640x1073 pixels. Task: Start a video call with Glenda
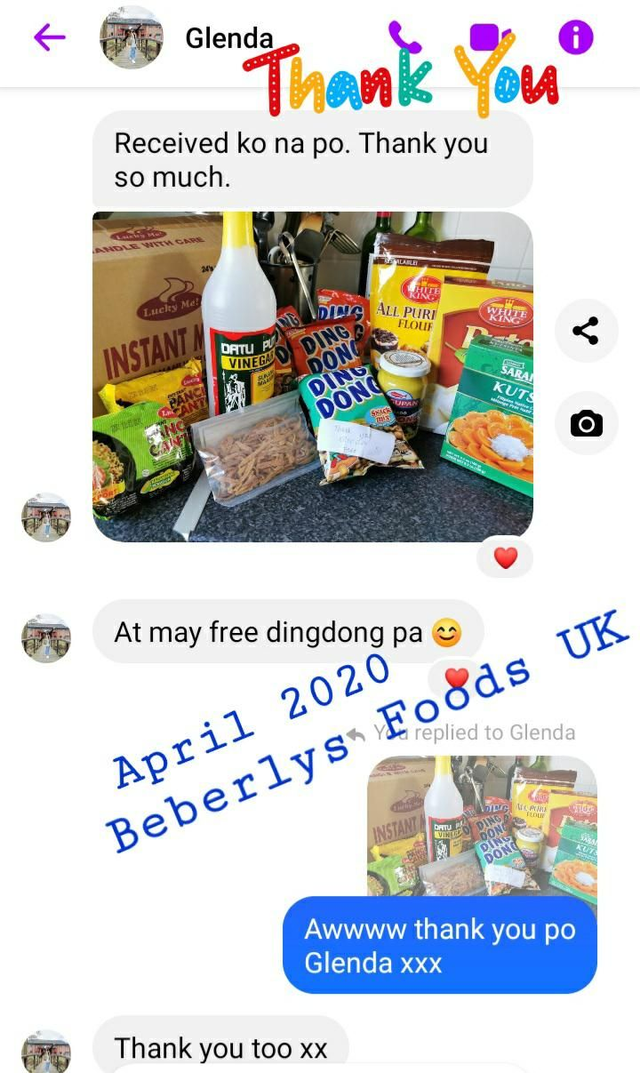pos(490,38)
